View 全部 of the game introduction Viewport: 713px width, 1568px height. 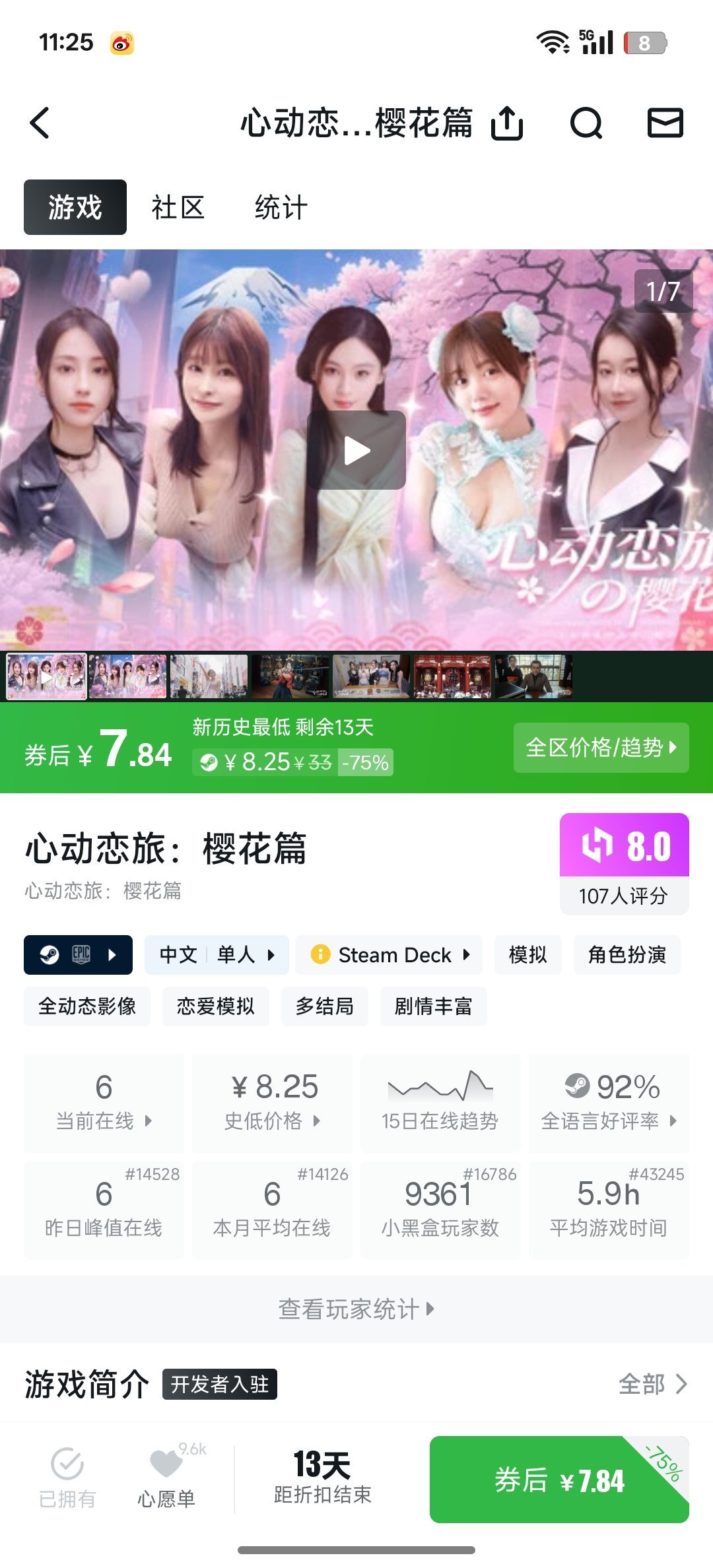pos(652,1384)
